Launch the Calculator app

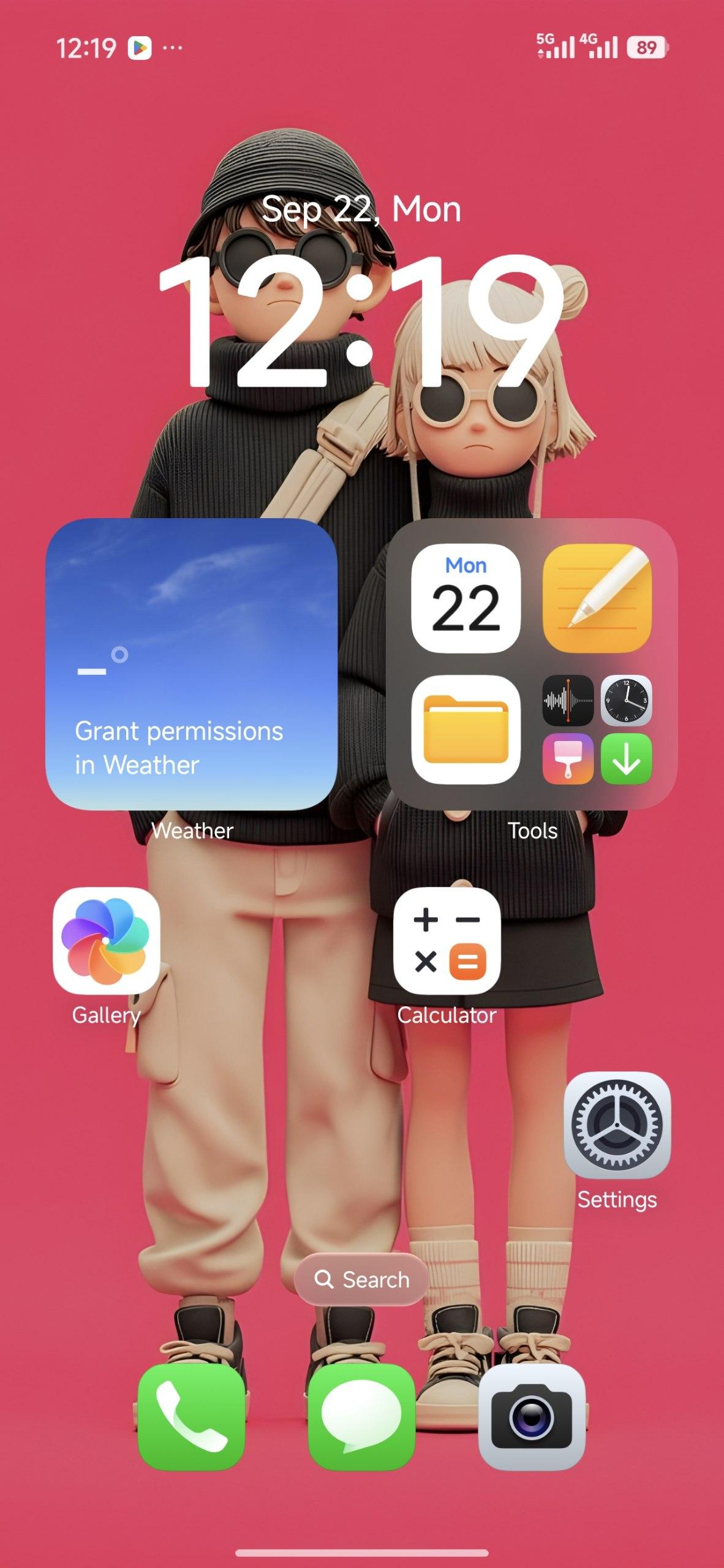(x=447, y=941)
